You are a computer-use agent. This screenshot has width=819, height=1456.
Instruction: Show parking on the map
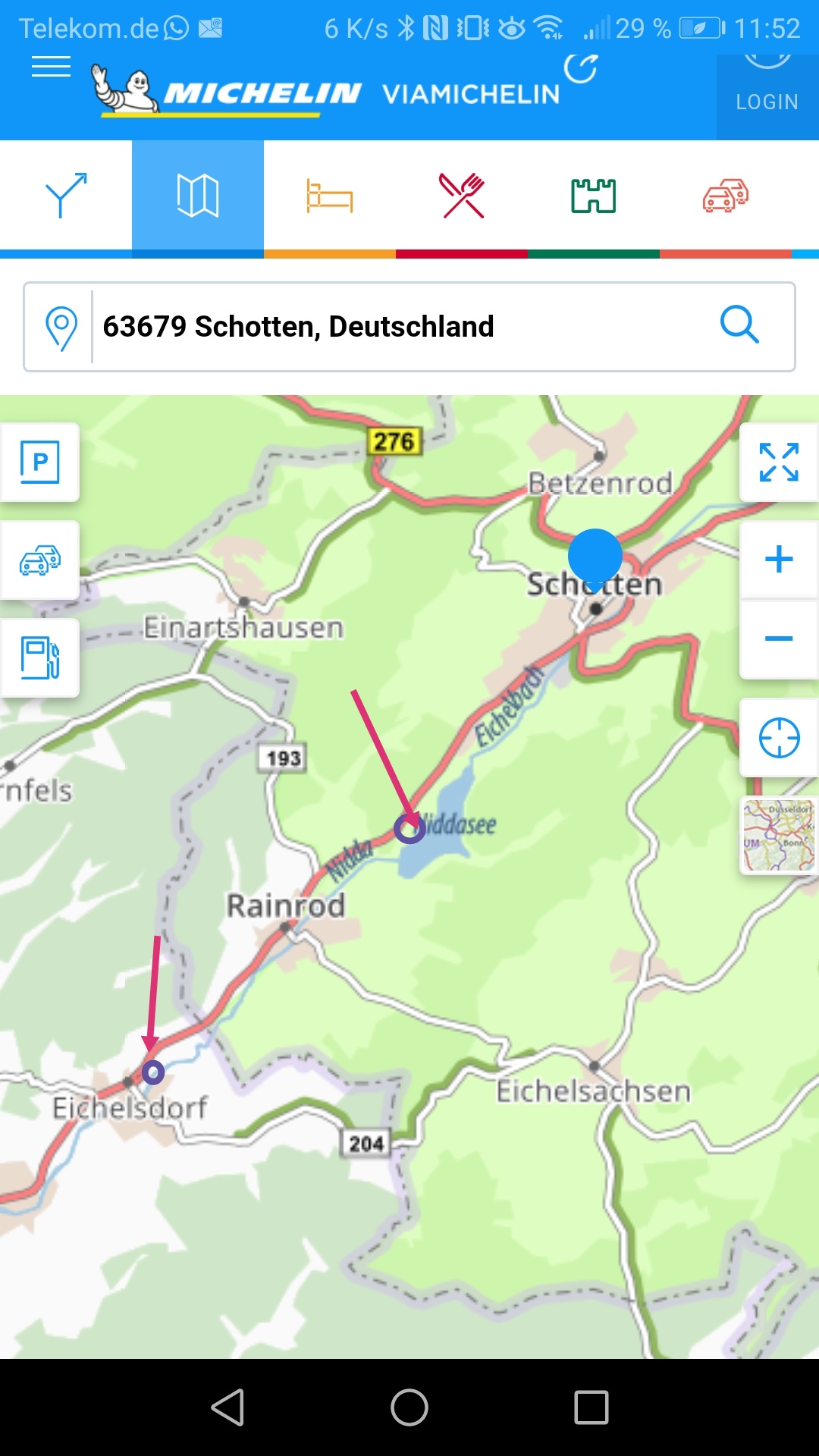(x=39, y=462)
